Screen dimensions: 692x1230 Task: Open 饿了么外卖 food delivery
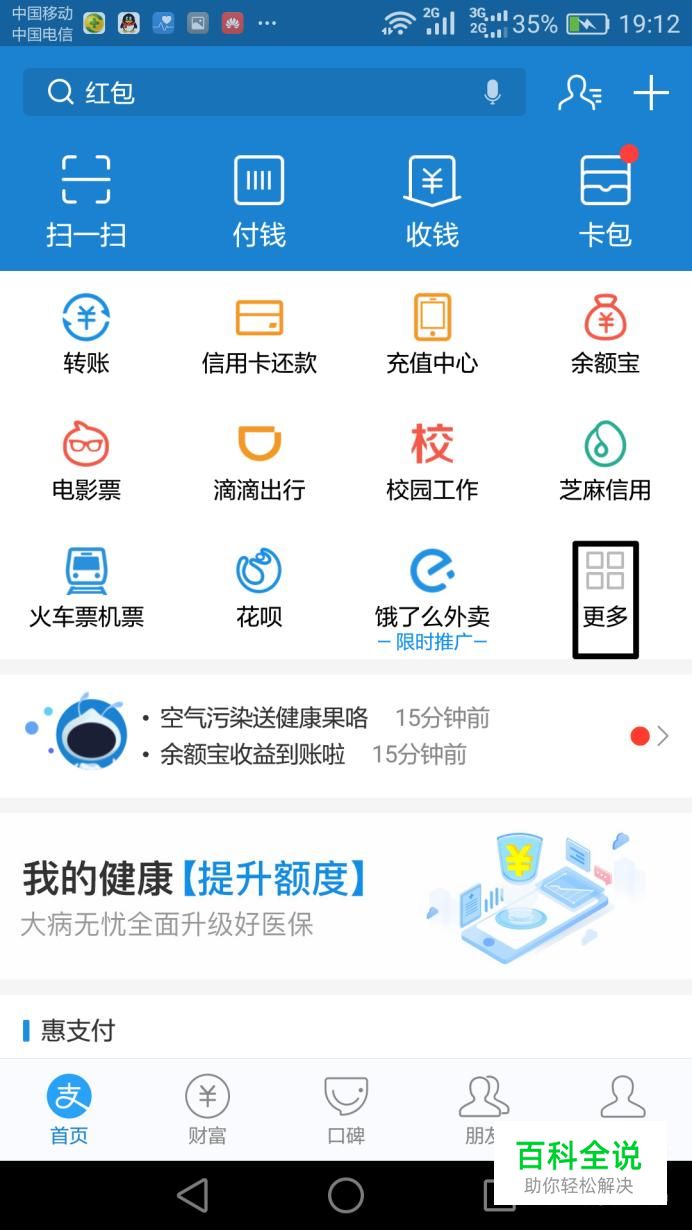tap(432, 589)
